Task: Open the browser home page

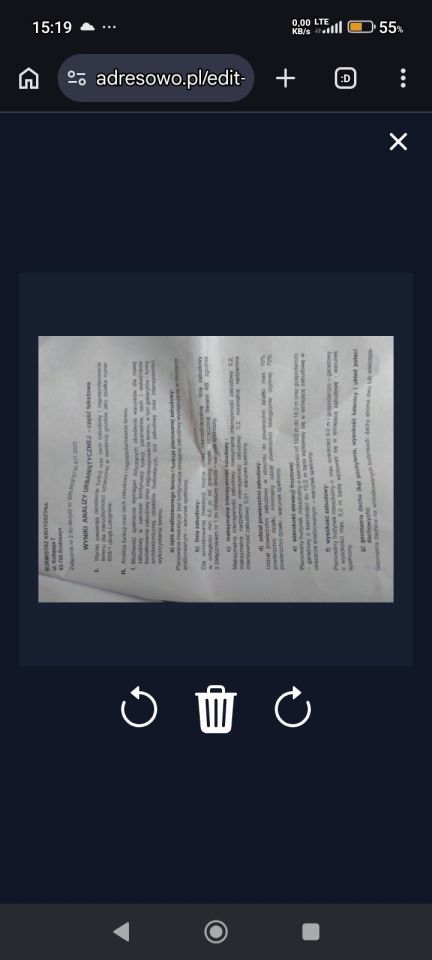Action: click(28, 78)
